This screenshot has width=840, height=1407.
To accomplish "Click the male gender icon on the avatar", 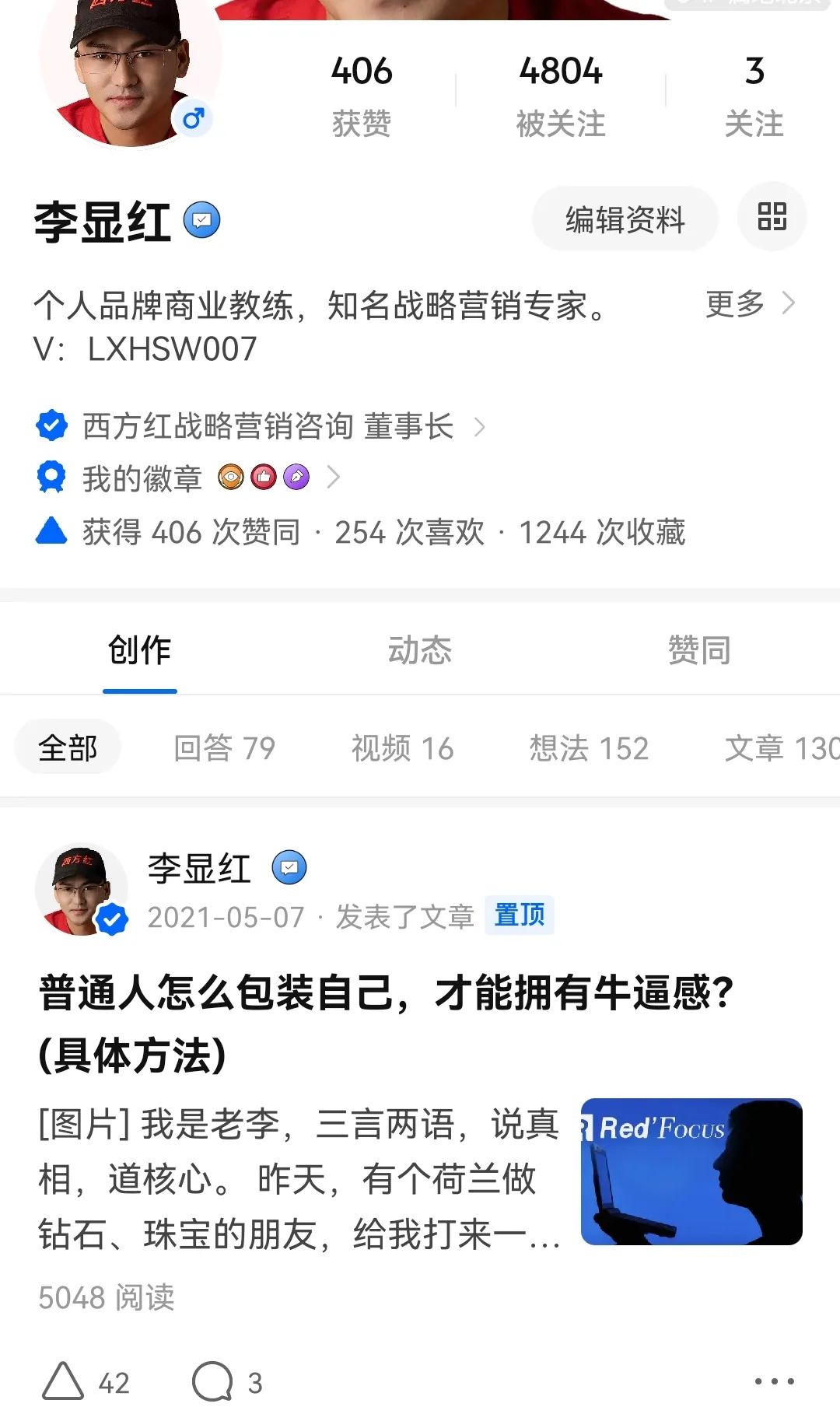I will 193,118.
